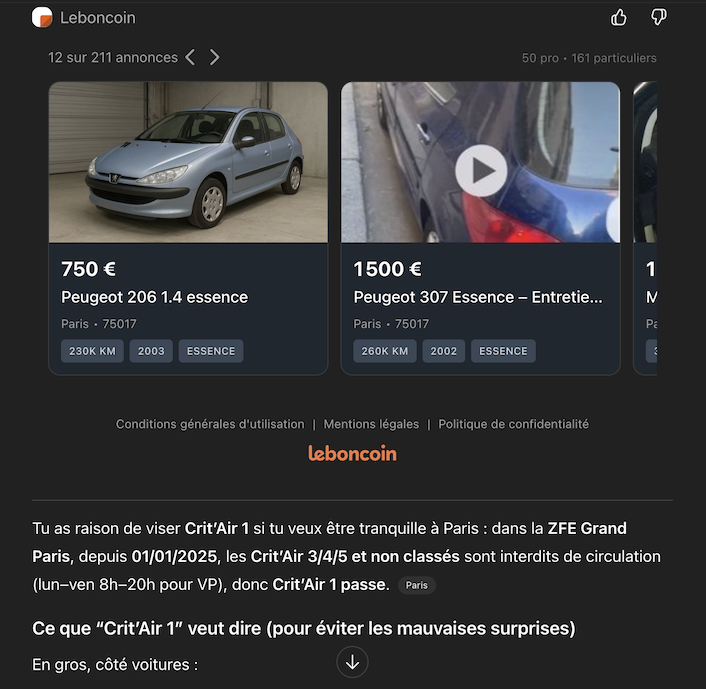
Task: Open the Paris source chip
Action: (417, 585)
